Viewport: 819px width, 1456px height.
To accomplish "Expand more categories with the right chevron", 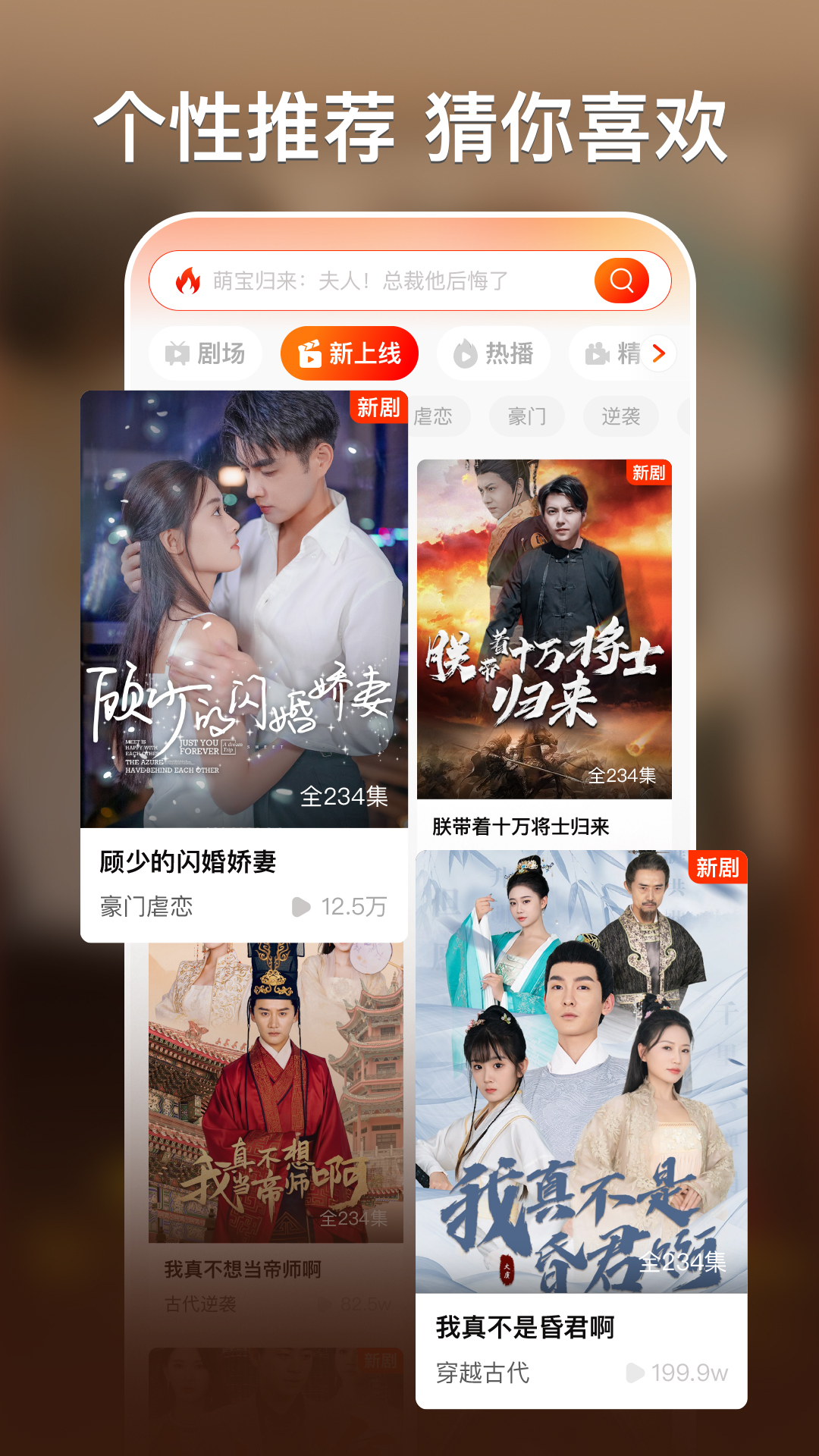I will click(659, 353).
